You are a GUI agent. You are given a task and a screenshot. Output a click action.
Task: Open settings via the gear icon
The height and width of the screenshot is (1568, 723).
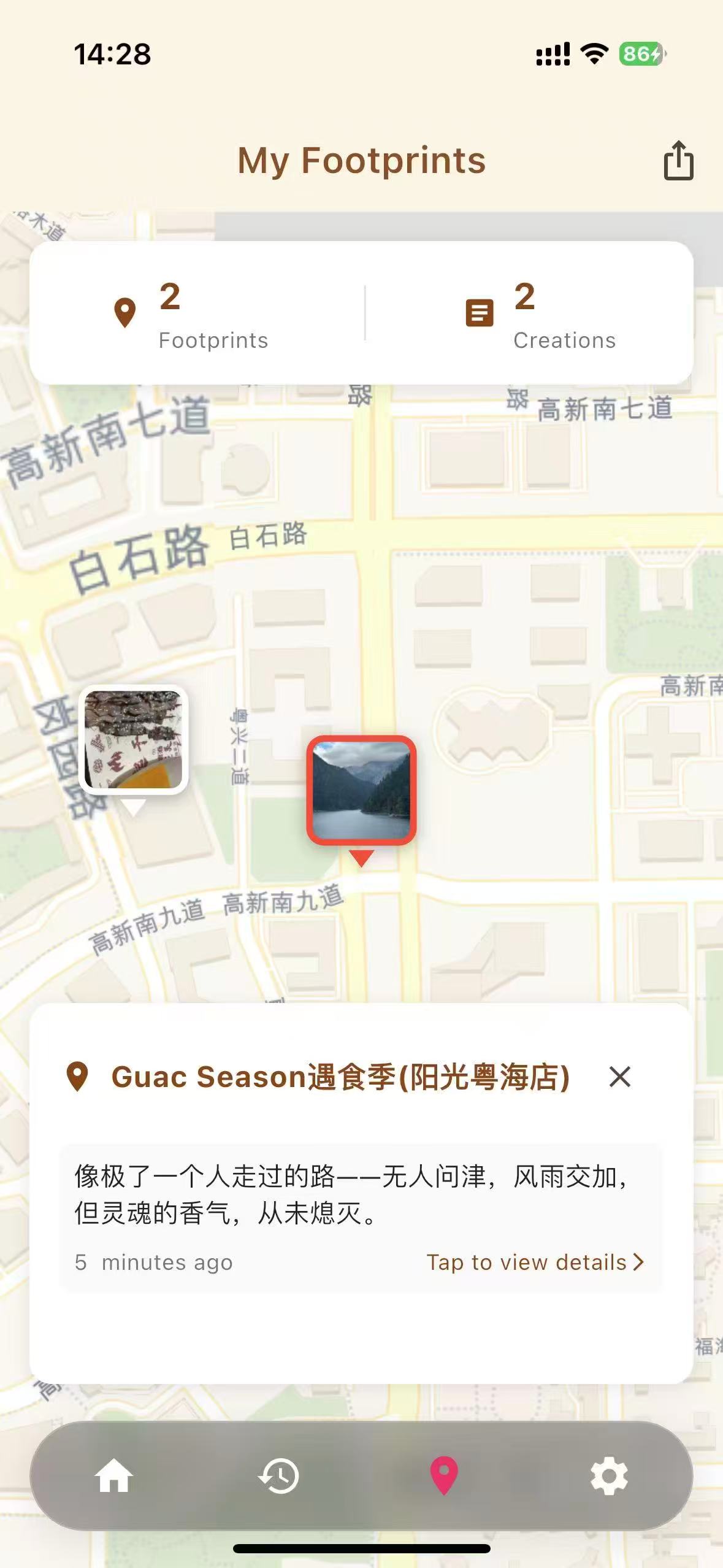click(609, 1477)
